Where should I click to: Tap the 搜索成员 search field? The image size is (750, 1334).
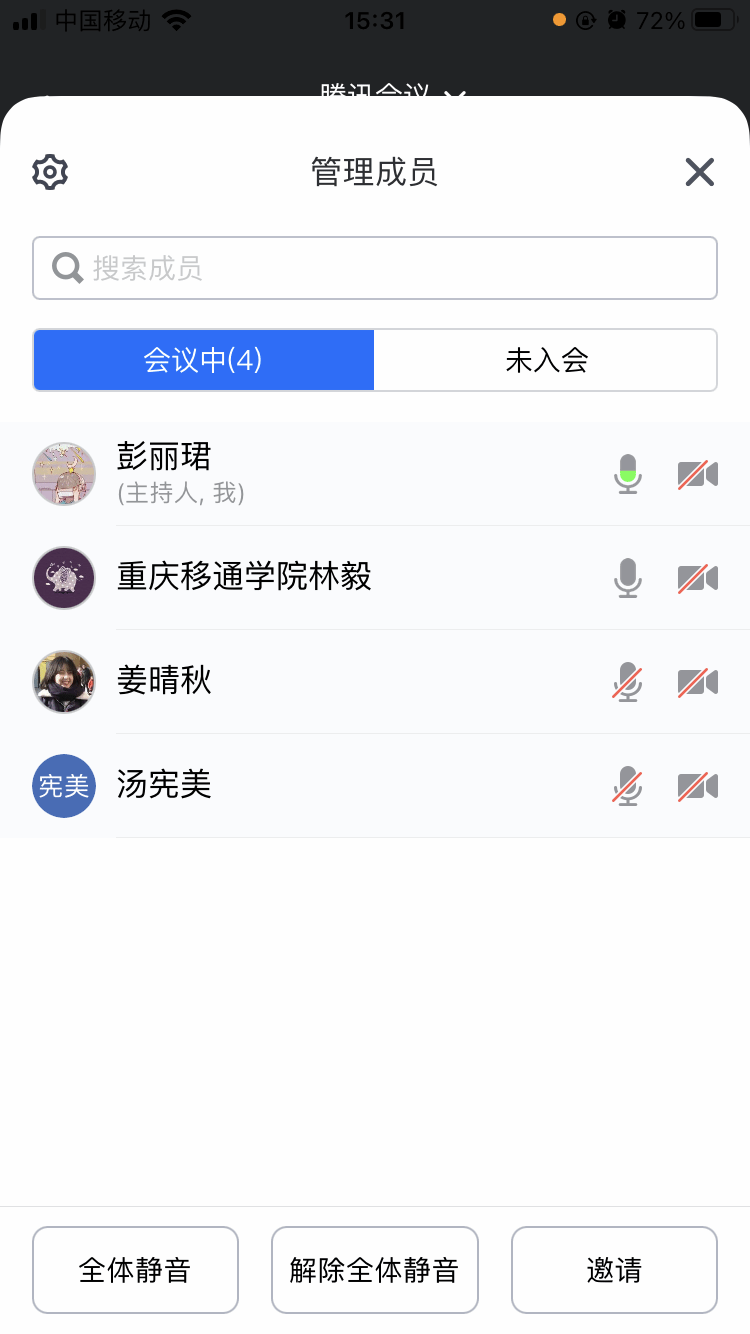(x=375, y=268)
